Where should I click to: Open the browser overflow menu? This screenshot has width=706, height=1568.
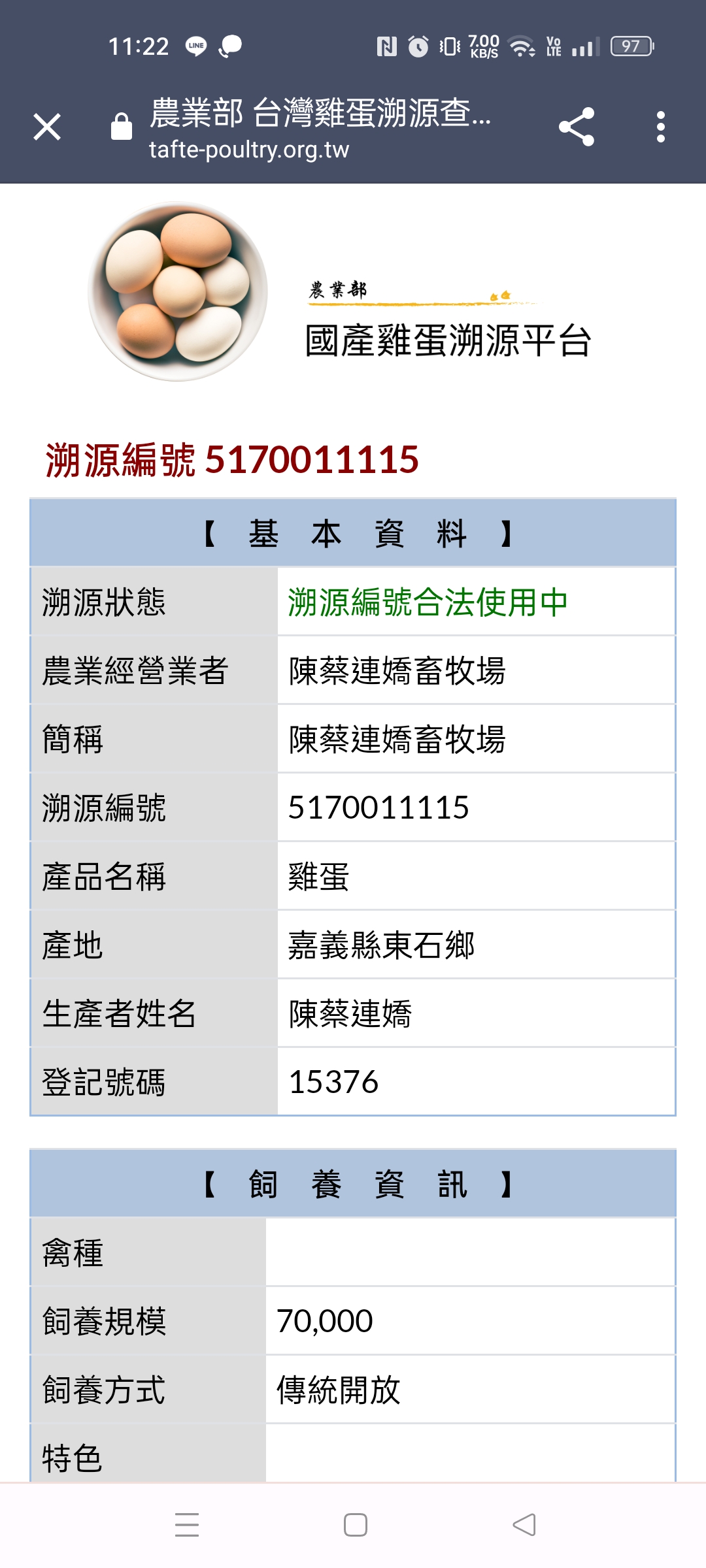661,127
